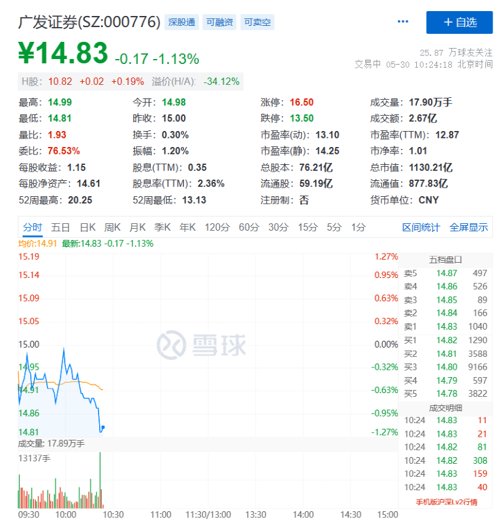Open 区间统计 range statistics

[x=421, y=227]
